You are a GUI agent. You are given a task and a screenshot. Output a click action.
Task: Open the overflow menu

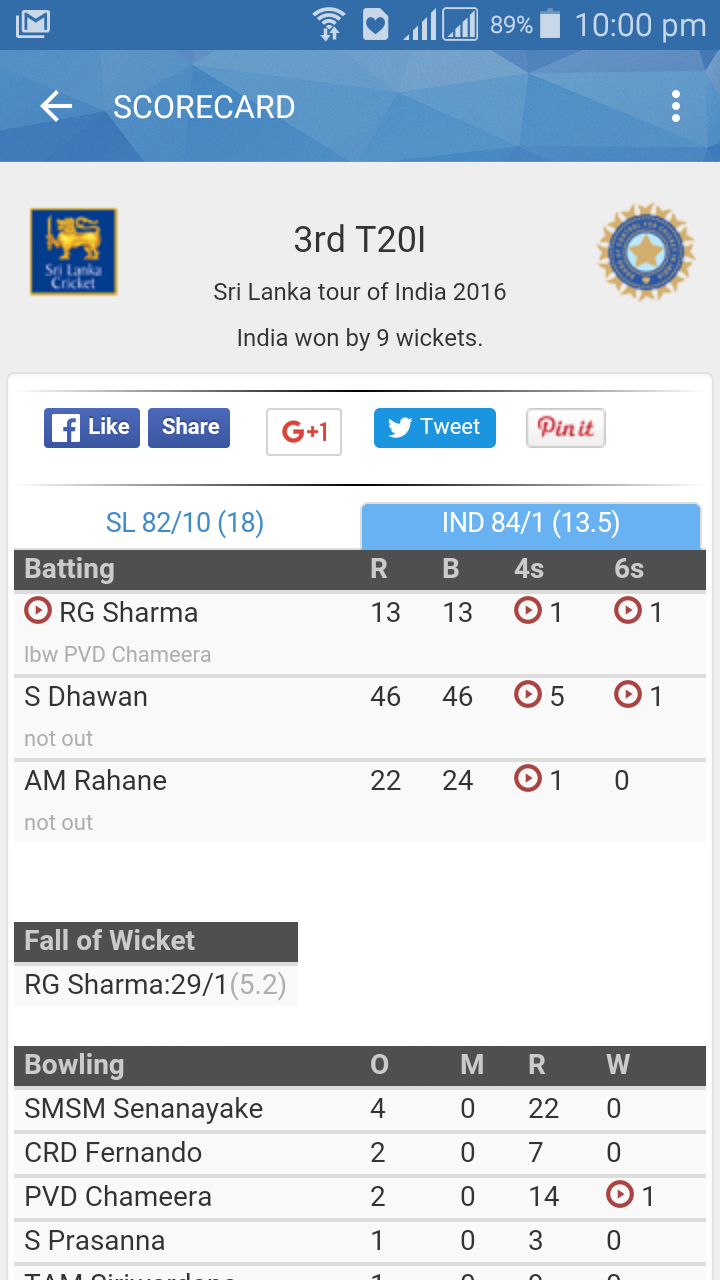pos(676,107)
